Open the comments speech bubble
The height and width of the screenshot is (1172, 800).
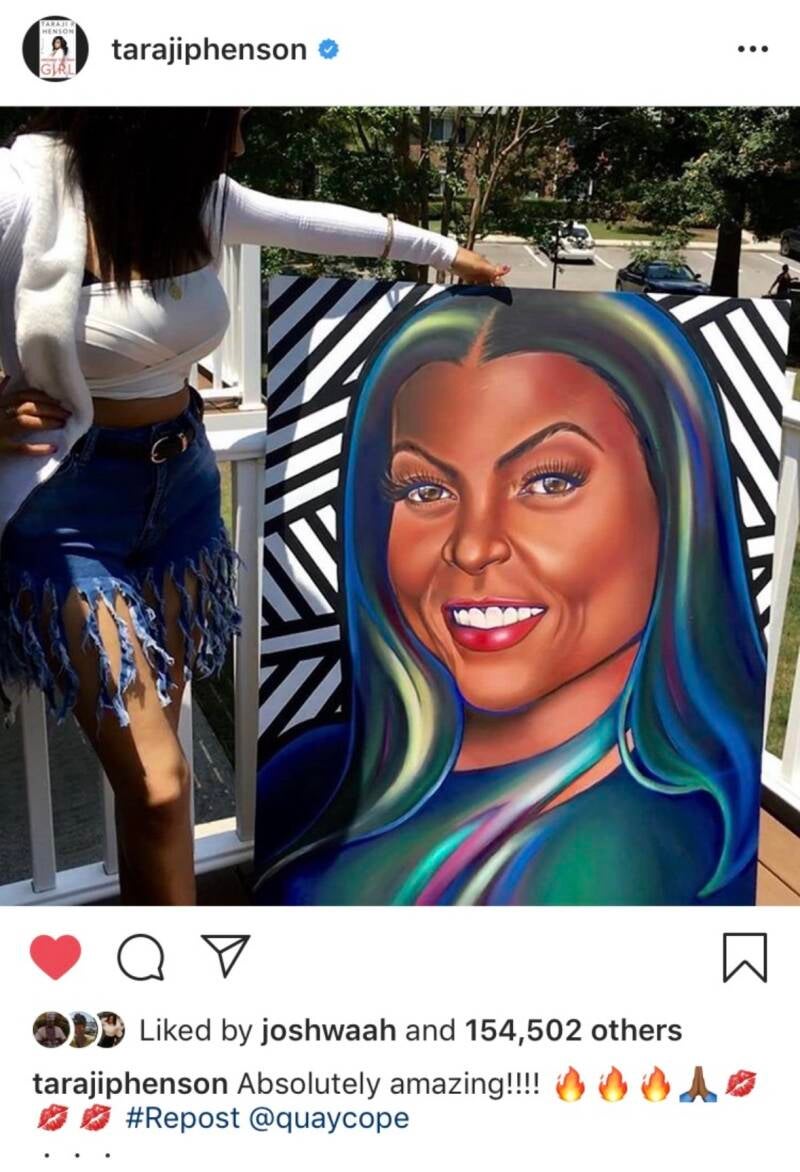point(140,958)
